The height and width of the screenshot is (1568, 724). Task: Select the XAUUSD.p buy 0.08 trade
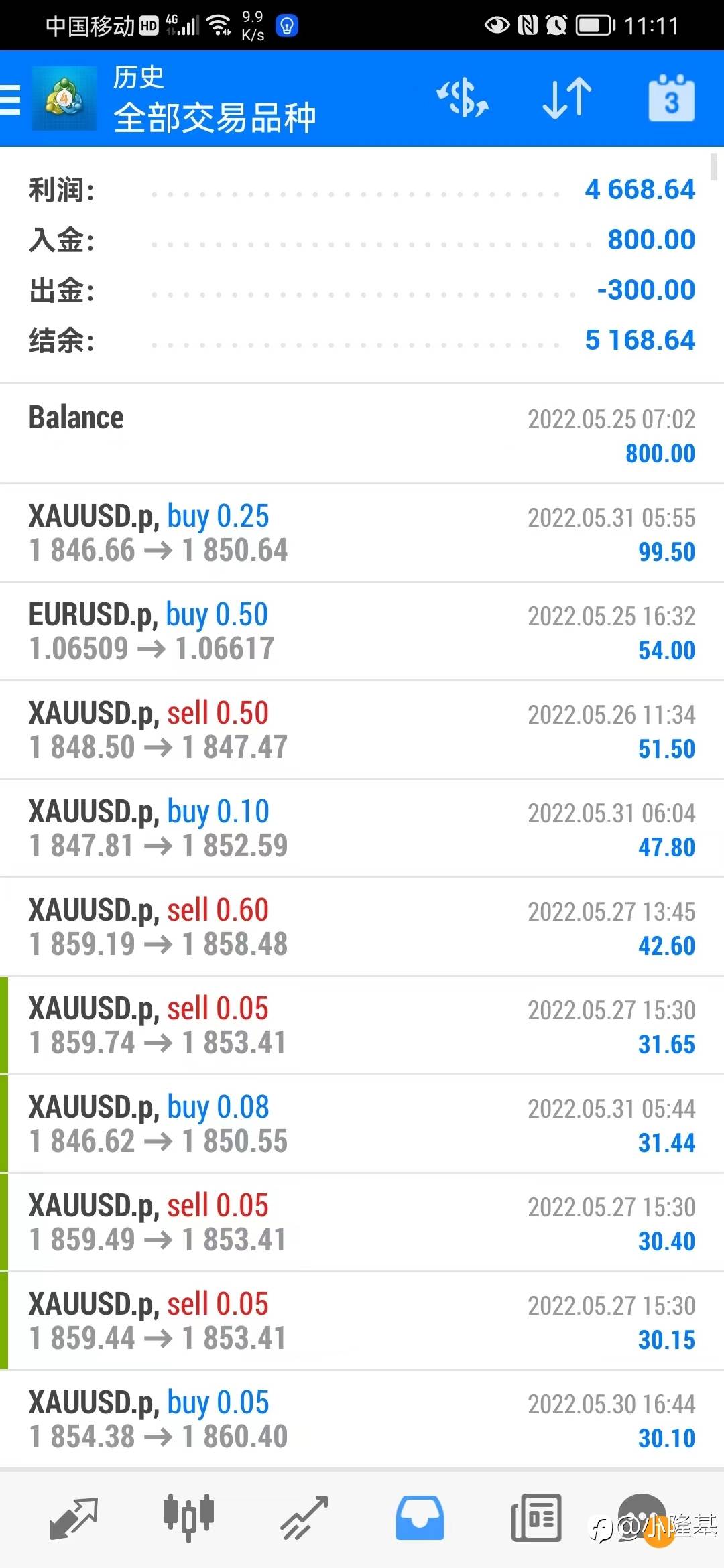point(362,1124)
